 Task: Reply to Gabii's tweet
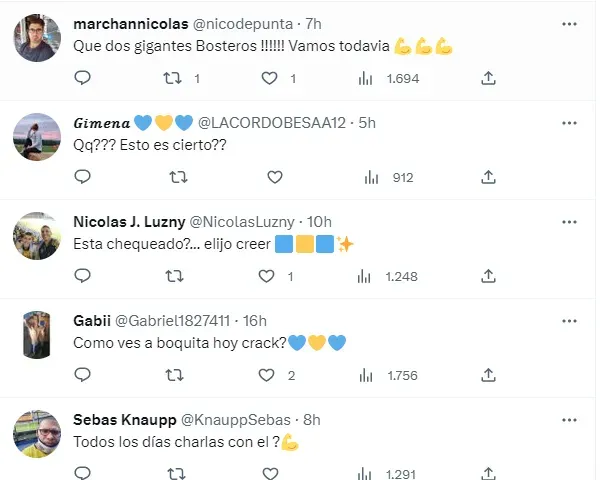pyautogui.click(x=83, y=375)
